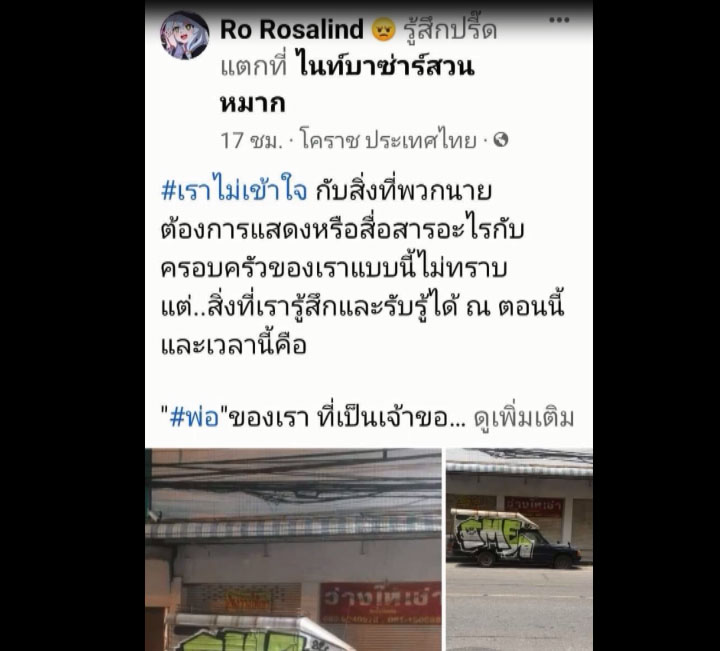Open the large photo of the shopfront

pos(293,548)
